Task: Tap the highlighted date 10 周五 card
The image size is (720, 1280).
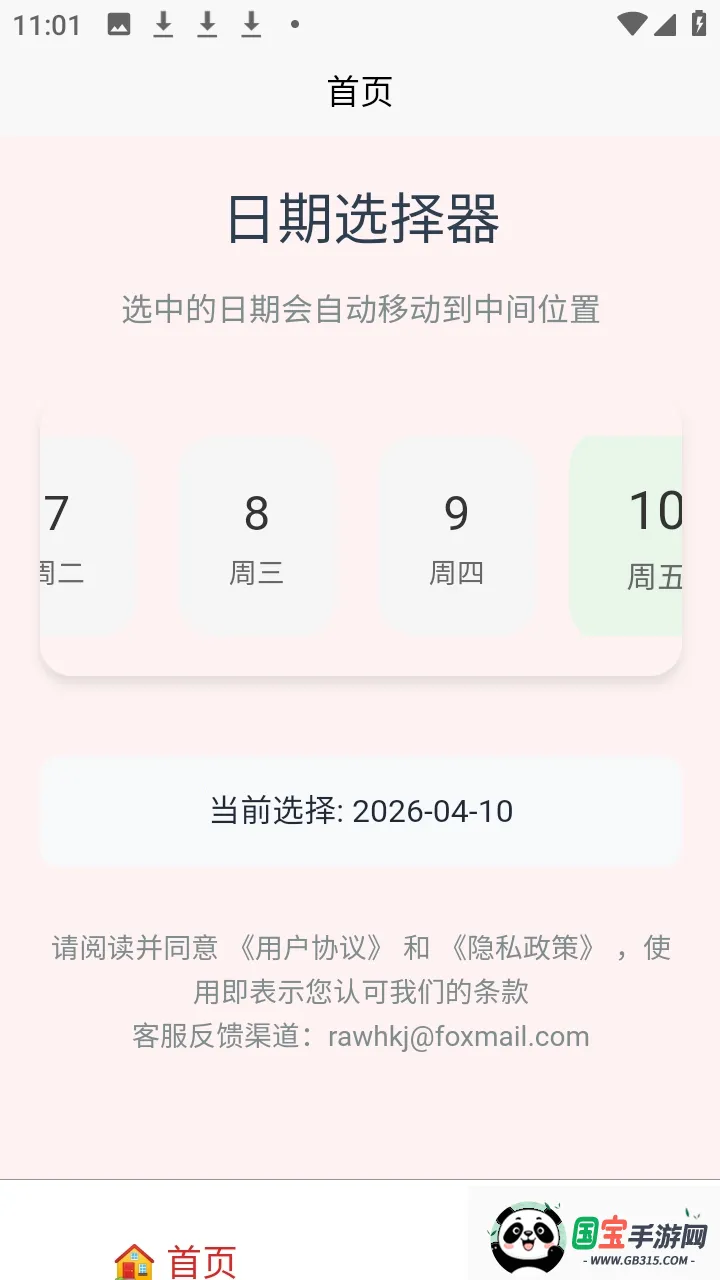Action: pyautogui.click(x=650, y=537)
